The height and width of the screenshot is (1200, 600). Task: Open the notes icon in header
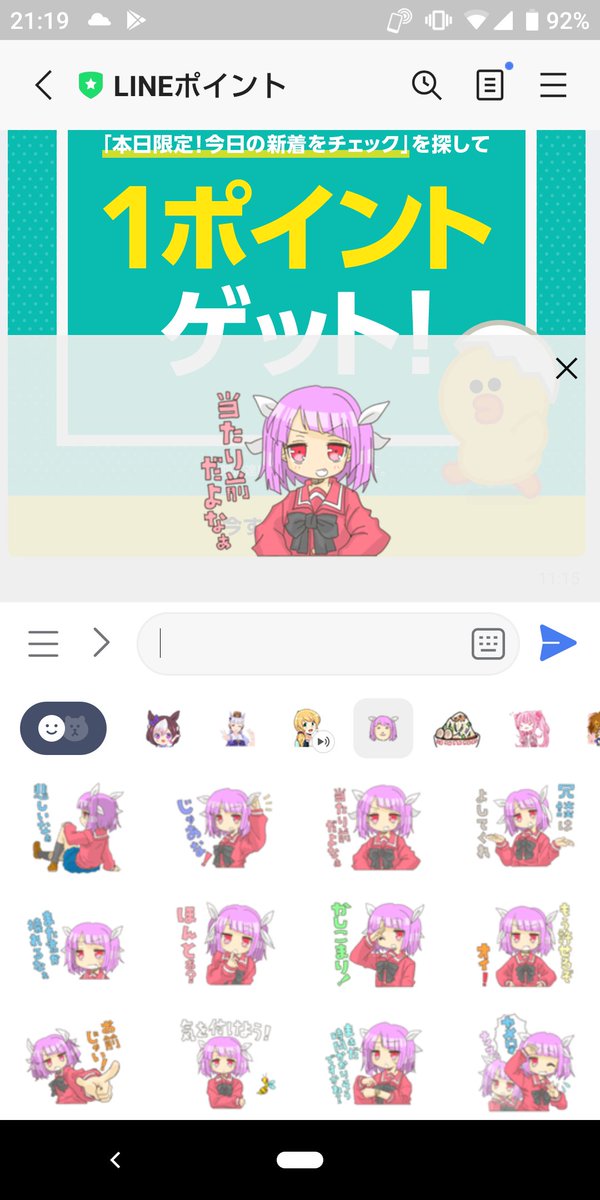489,86
